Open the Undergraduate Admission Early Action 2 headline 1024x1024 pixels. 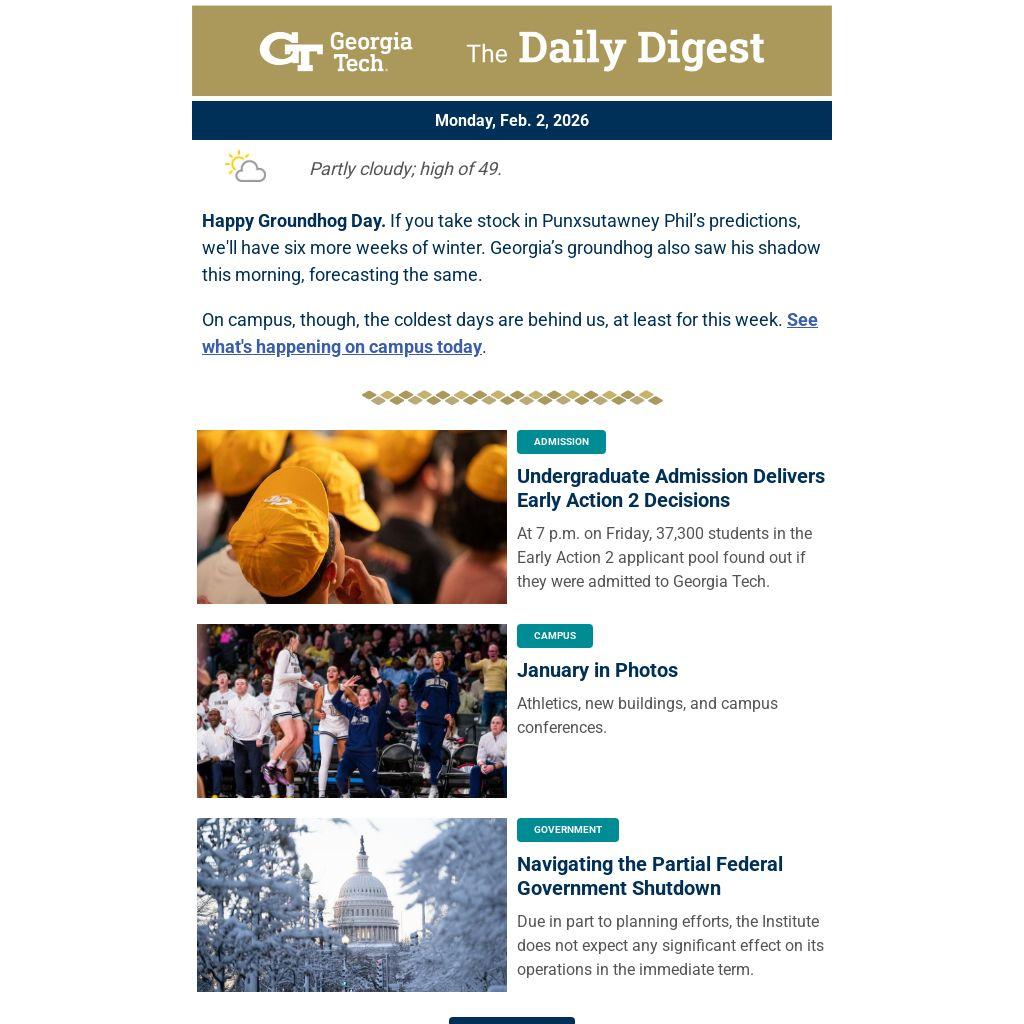pos(670,488)
